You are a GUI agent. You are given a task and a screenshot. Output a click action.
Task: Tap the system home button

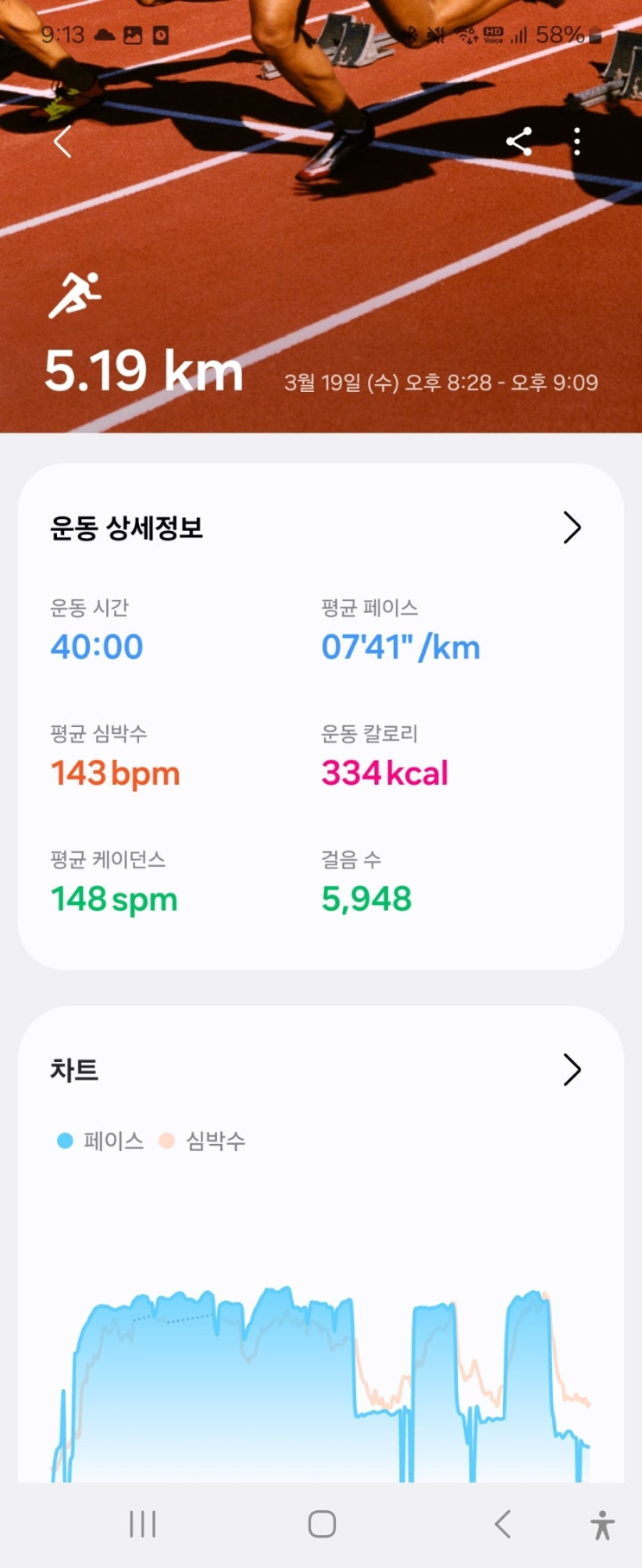321,1524
